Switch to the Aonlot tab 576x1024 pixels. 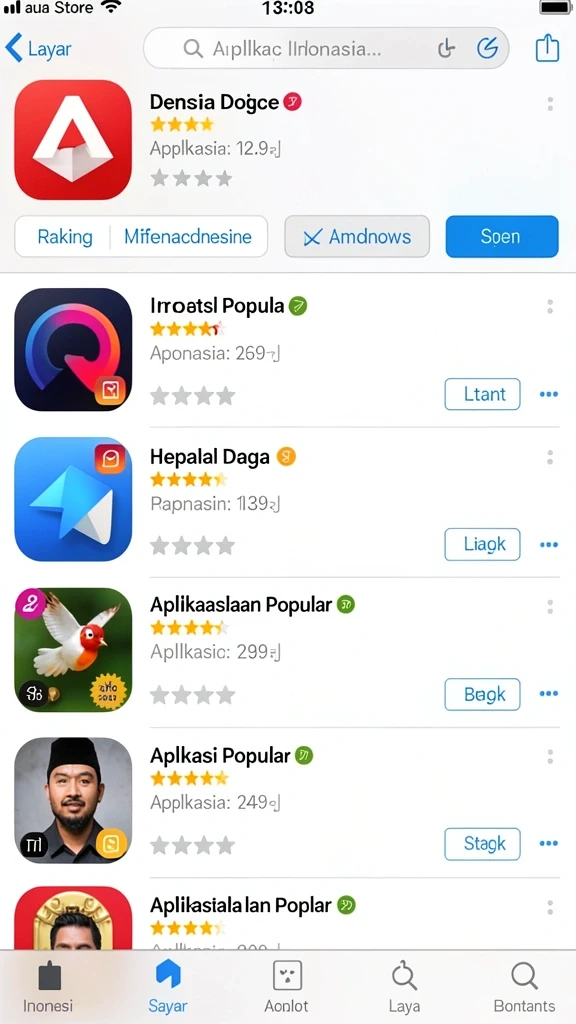pos(287,986)
